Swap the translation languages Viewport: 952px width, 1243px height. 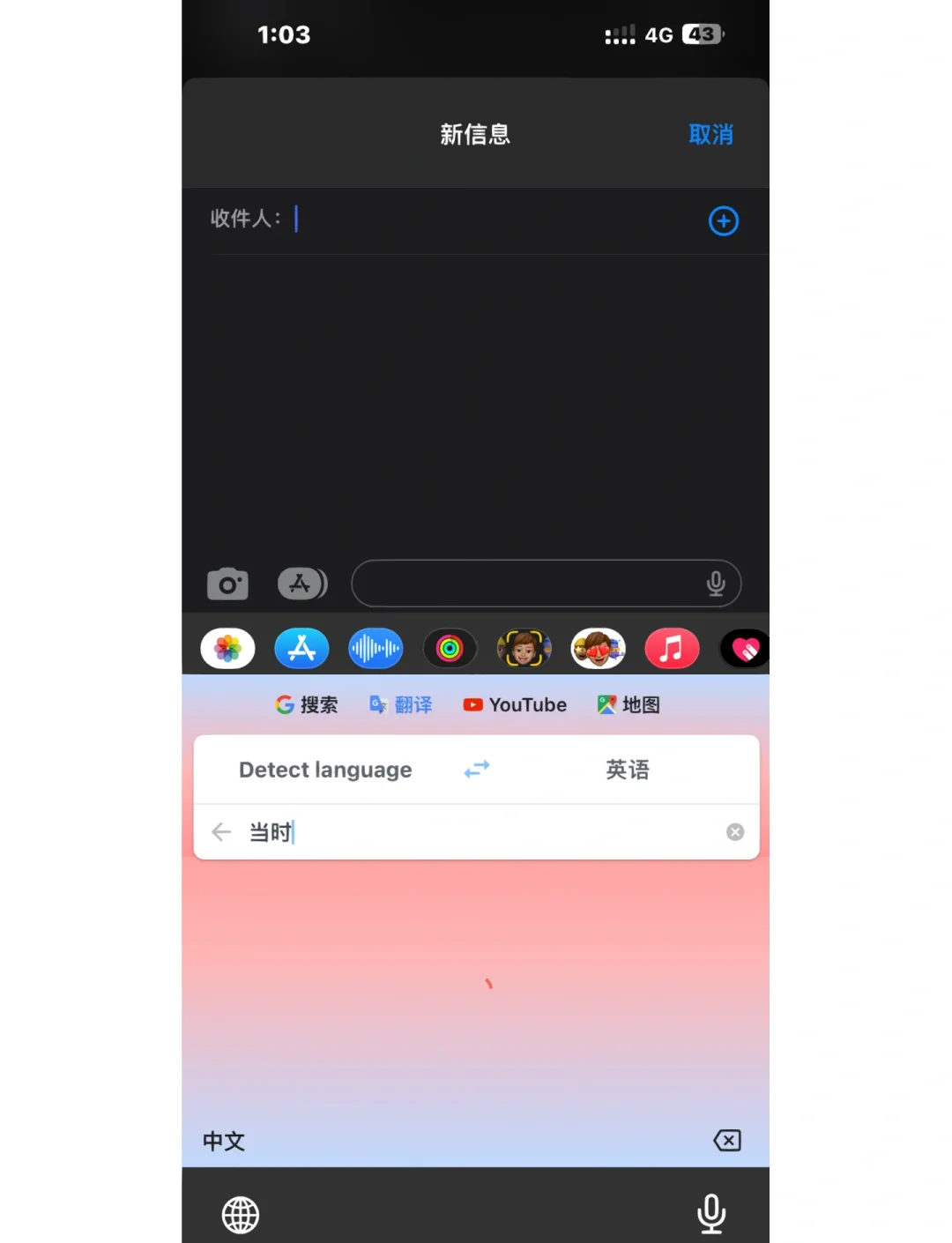tap(477, 770)
